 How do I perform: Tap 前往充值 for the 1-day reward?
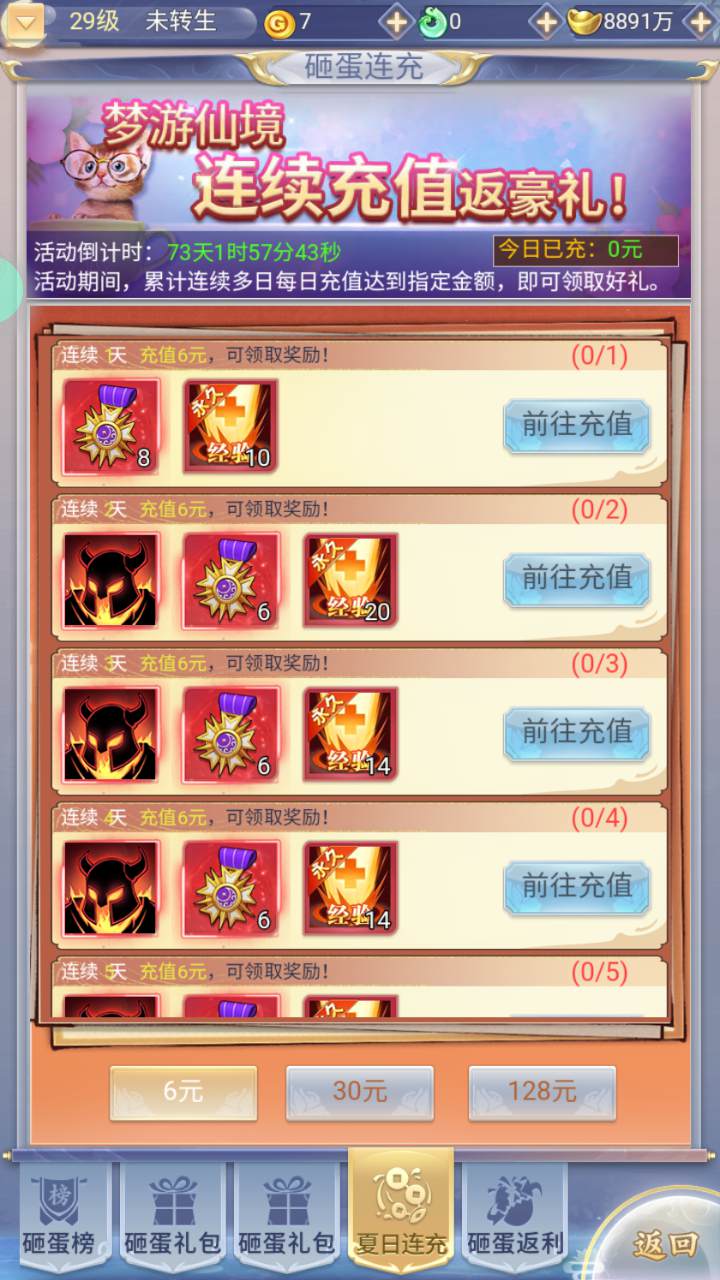pyautogui.click(x=576, y=425)
